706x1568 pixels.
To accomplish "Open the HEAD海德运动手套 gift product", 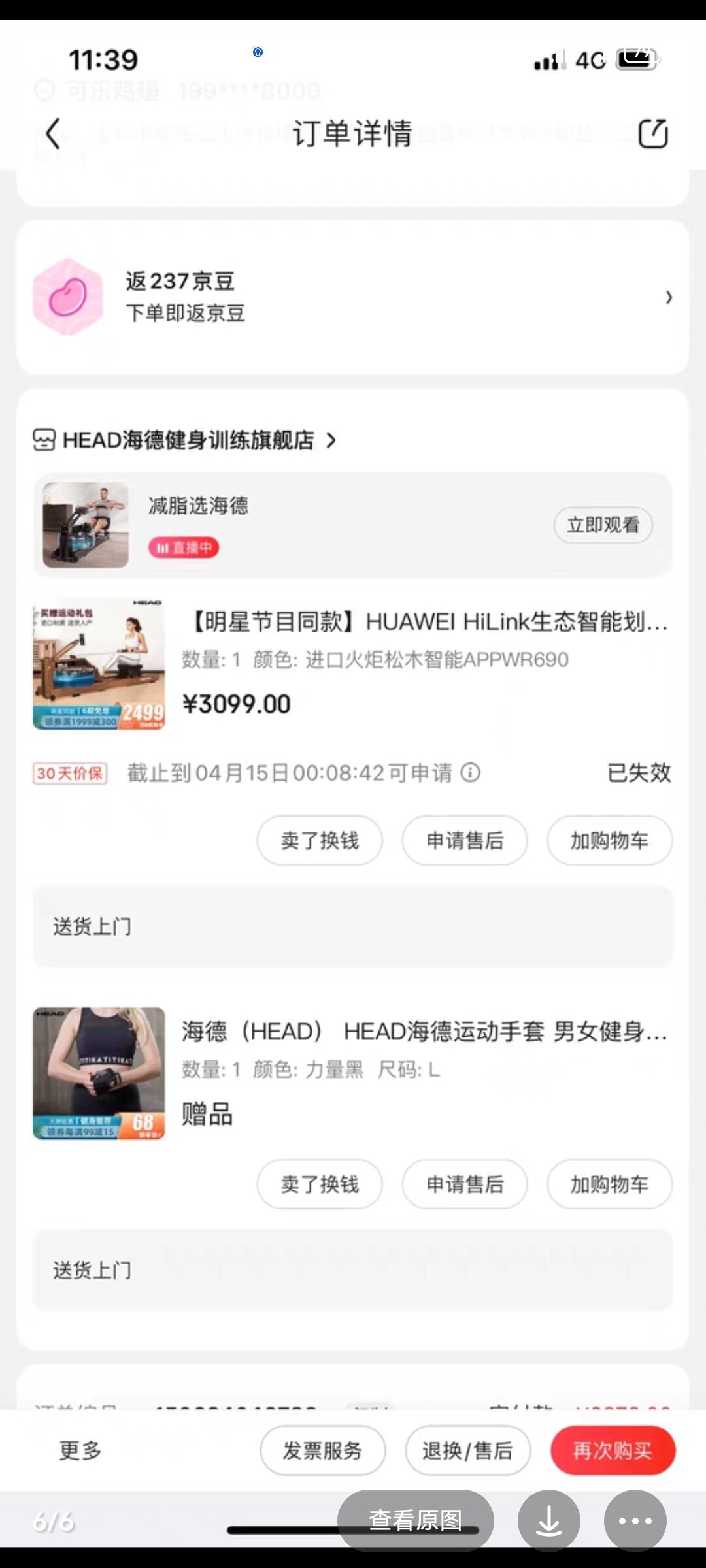I will pyautogui.click(x=425, y=1032).
